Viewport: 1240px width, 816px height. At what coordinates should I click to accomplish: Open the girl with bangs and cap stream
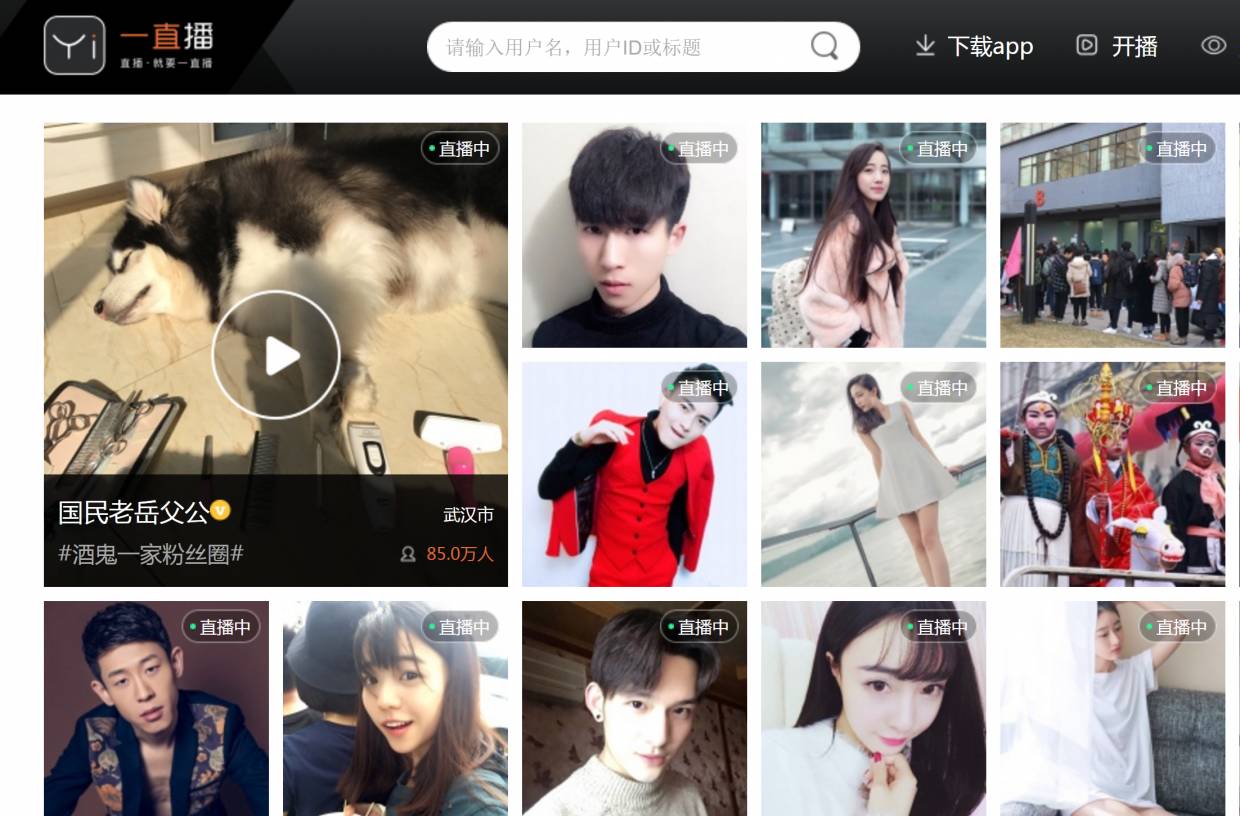[x=395, y=708]
